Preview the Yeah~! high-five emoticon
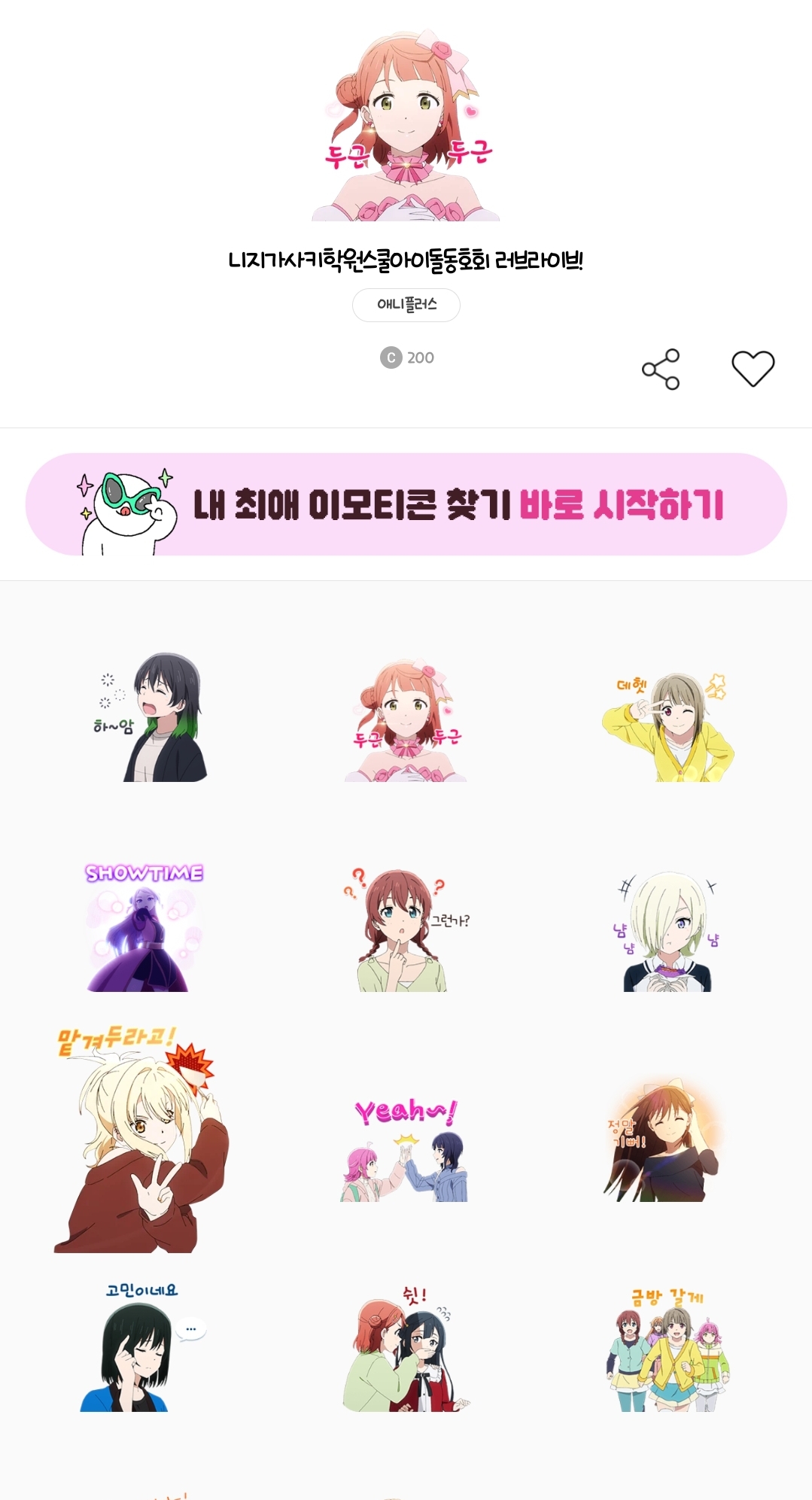Screen dimensions: 812x1500 point(405,1152)
